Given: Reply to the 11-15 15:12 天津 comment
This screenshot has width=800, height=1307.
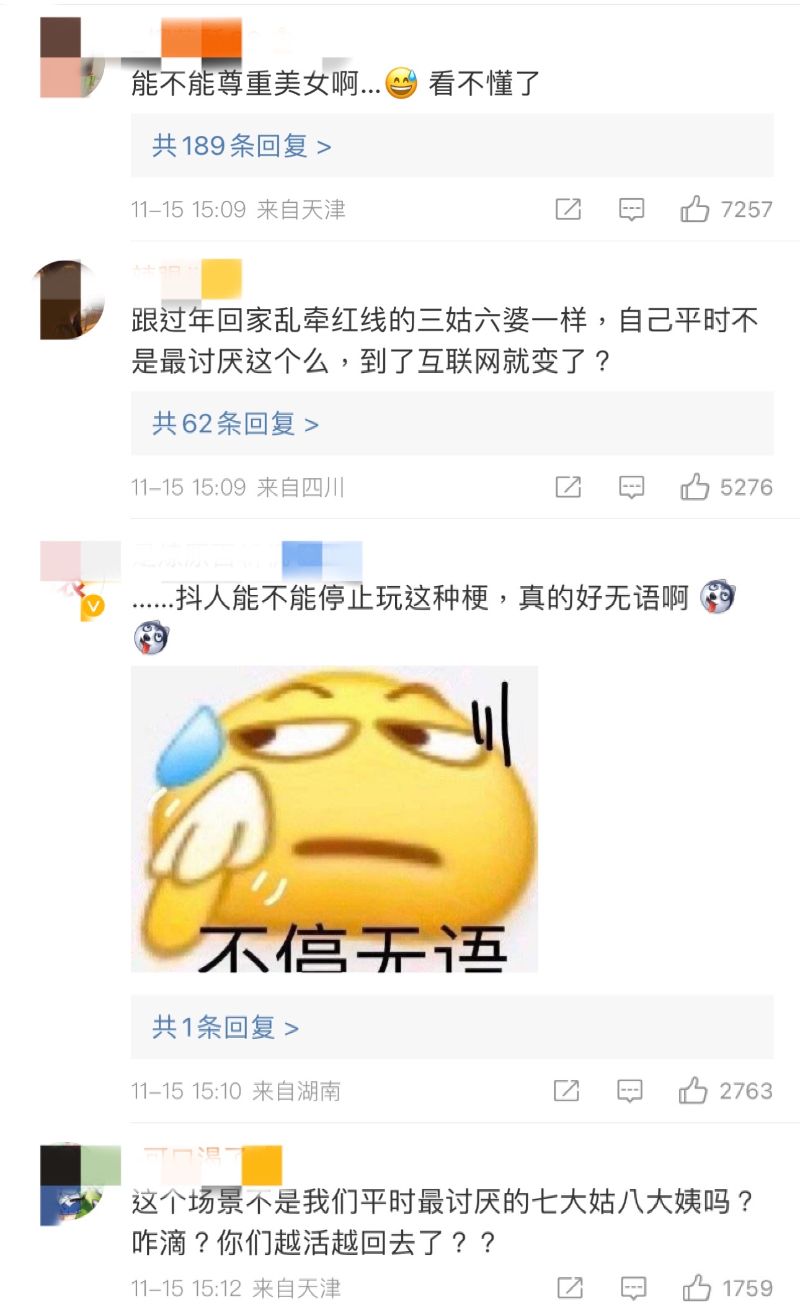Looking at the screenshot, I should [631, 1287].
